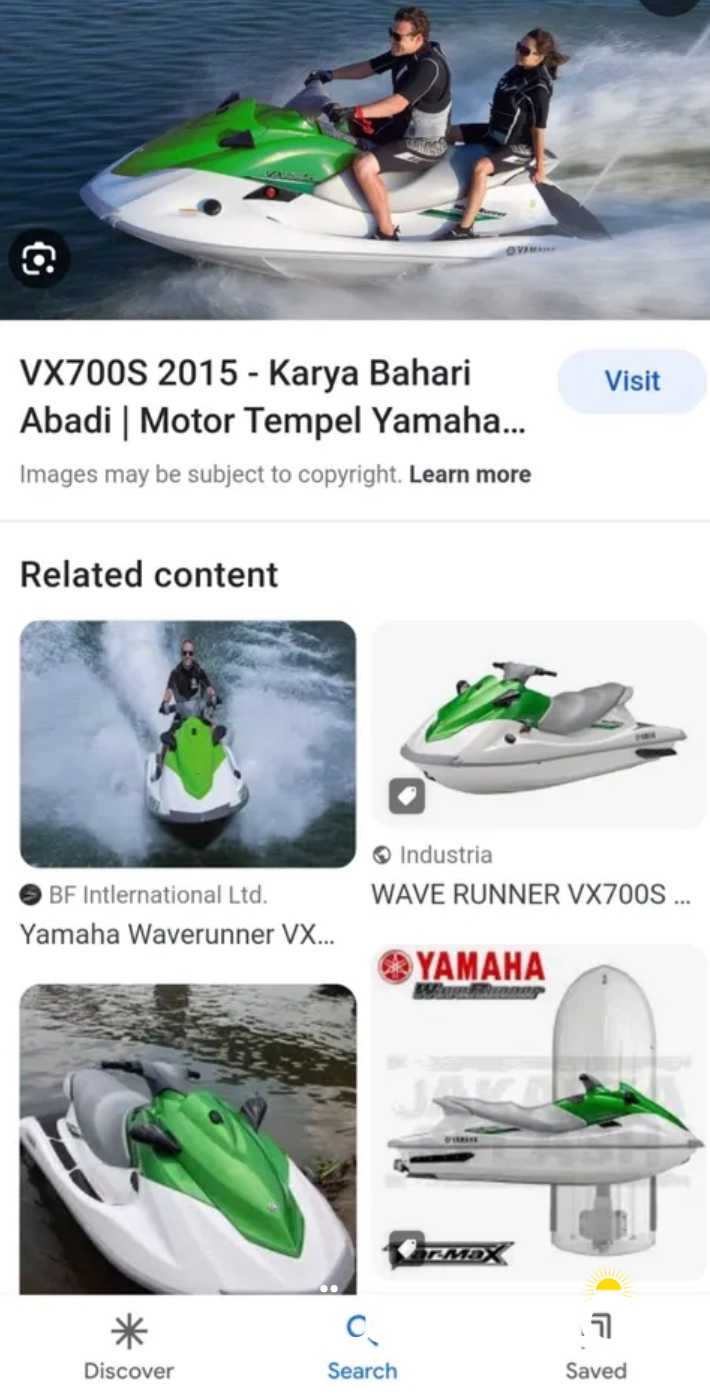The image size is (710, 1399).
Task: Tap the Visit button
Action: point(632,381)
